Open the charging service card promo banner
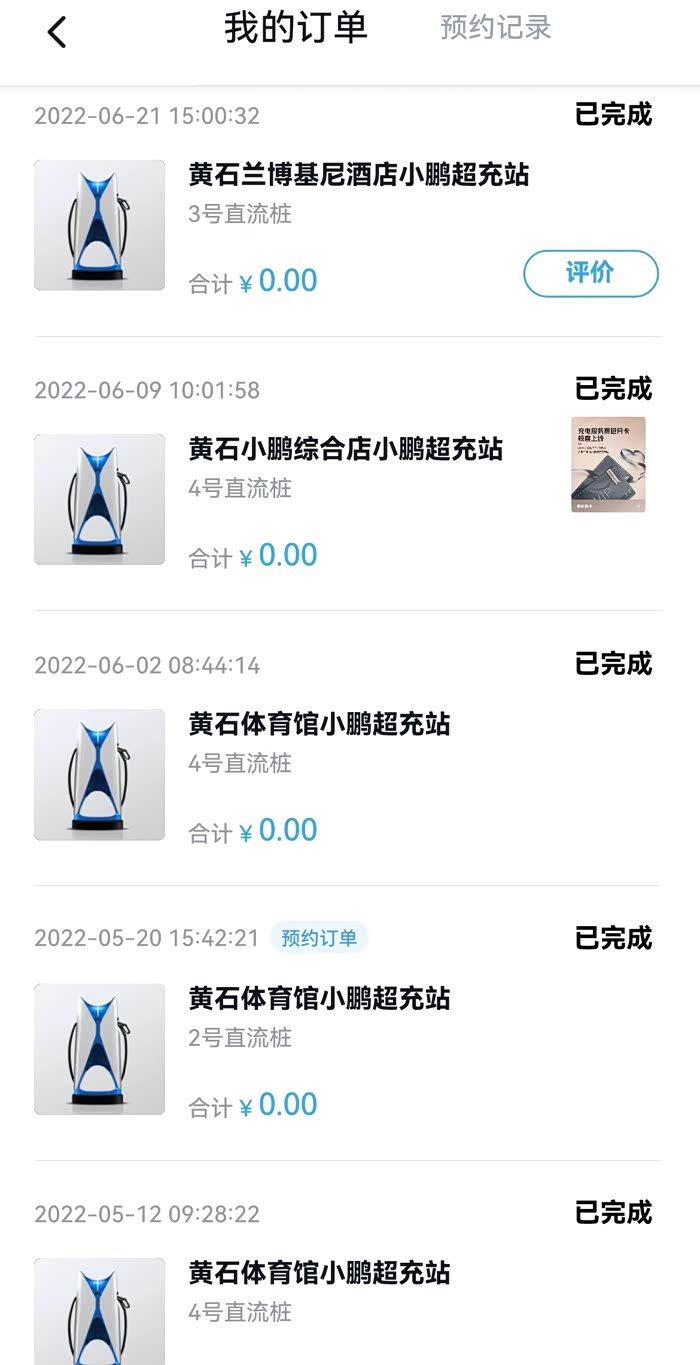This screenshot has height=1365, width=700. click(608, 465)
